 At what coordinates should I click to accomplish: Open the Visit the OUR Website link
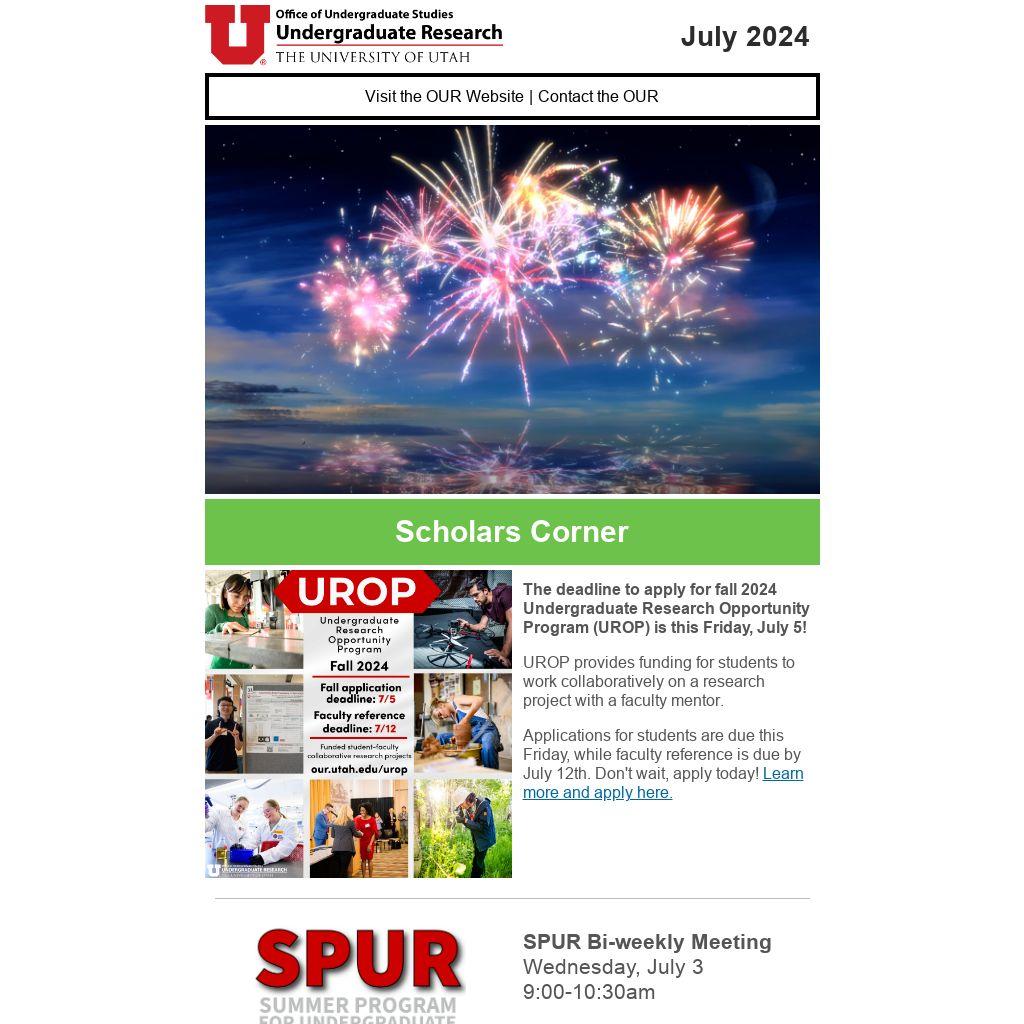coord(444,97)
